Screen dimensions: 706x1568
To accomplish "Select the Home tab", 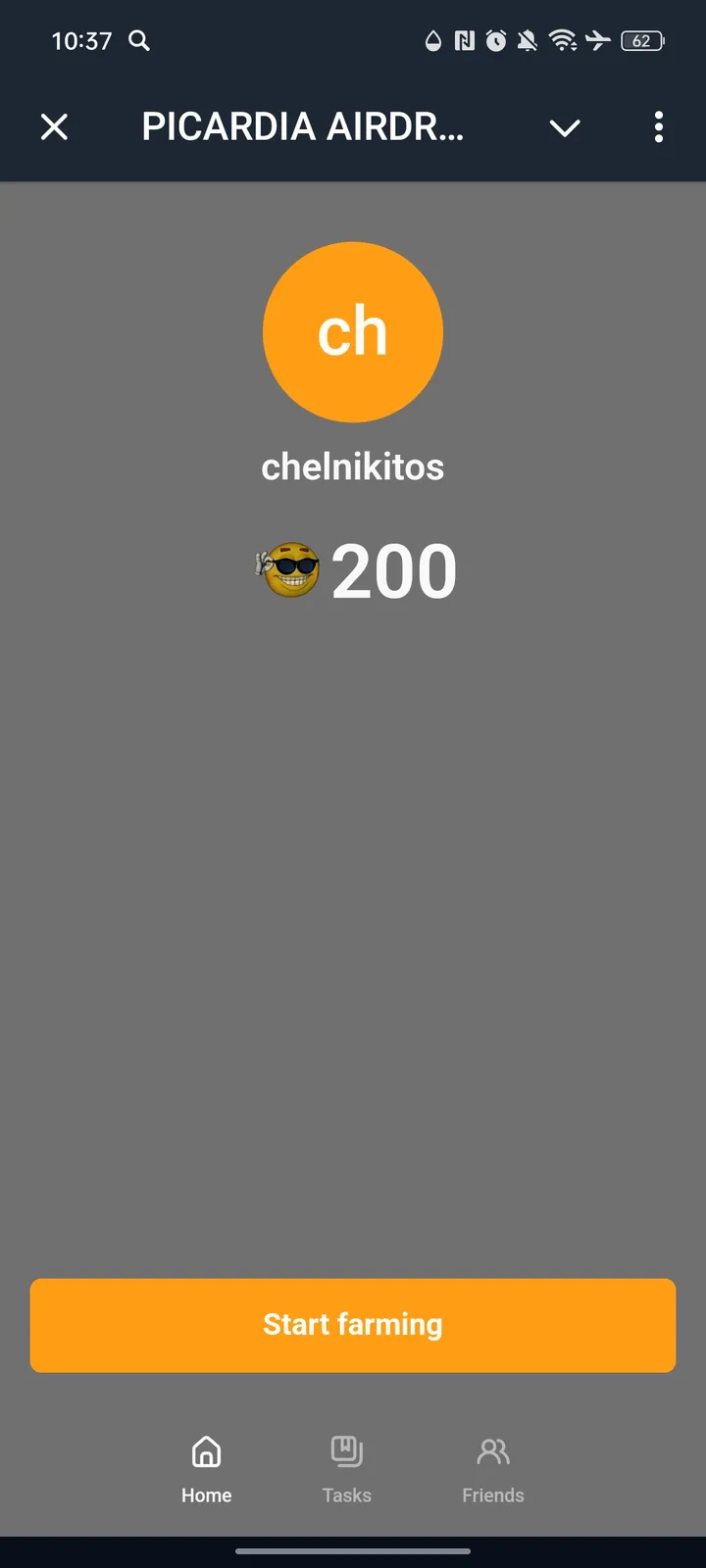I will (206, 1468).
